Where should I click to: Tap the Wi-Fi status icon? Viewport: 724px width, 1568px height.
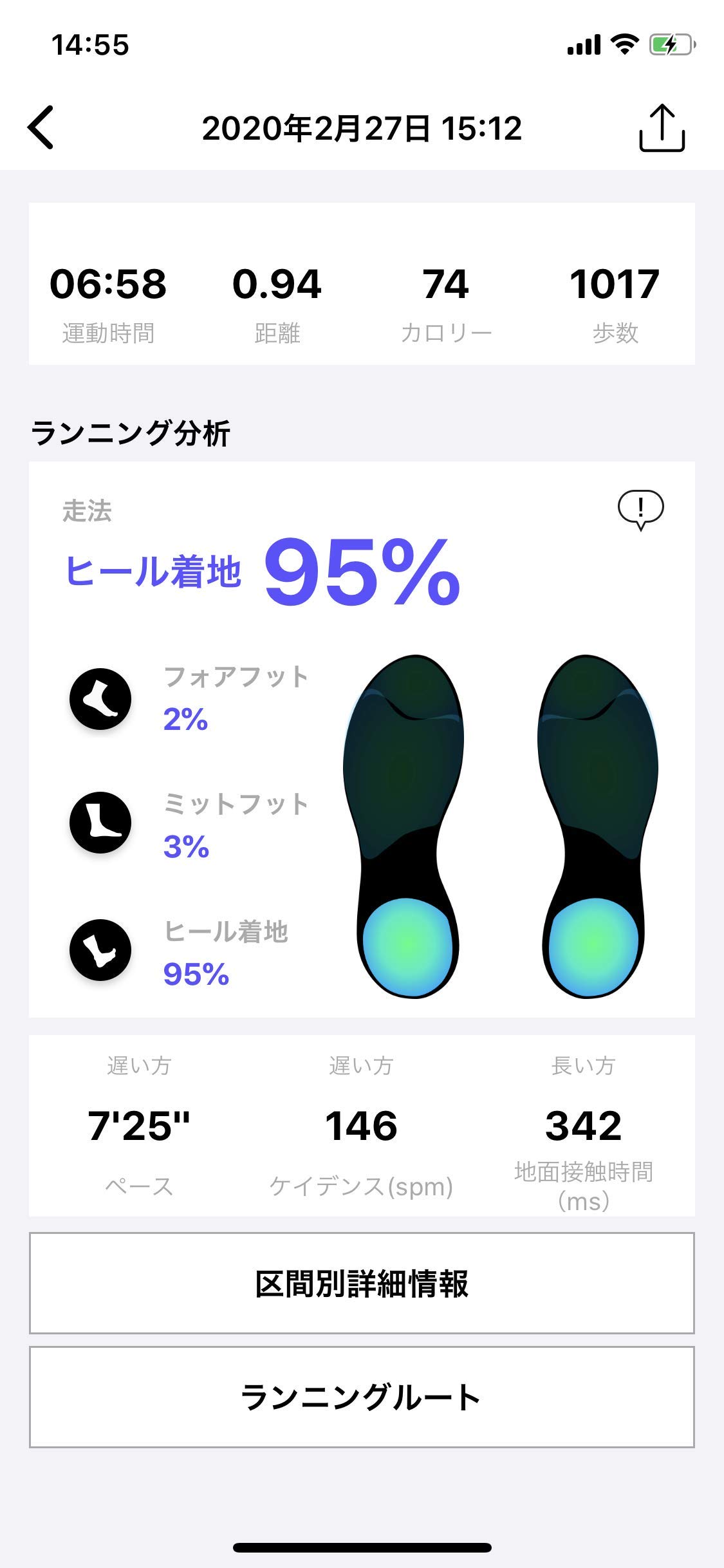pyautogui.click(x=623, y=43)
